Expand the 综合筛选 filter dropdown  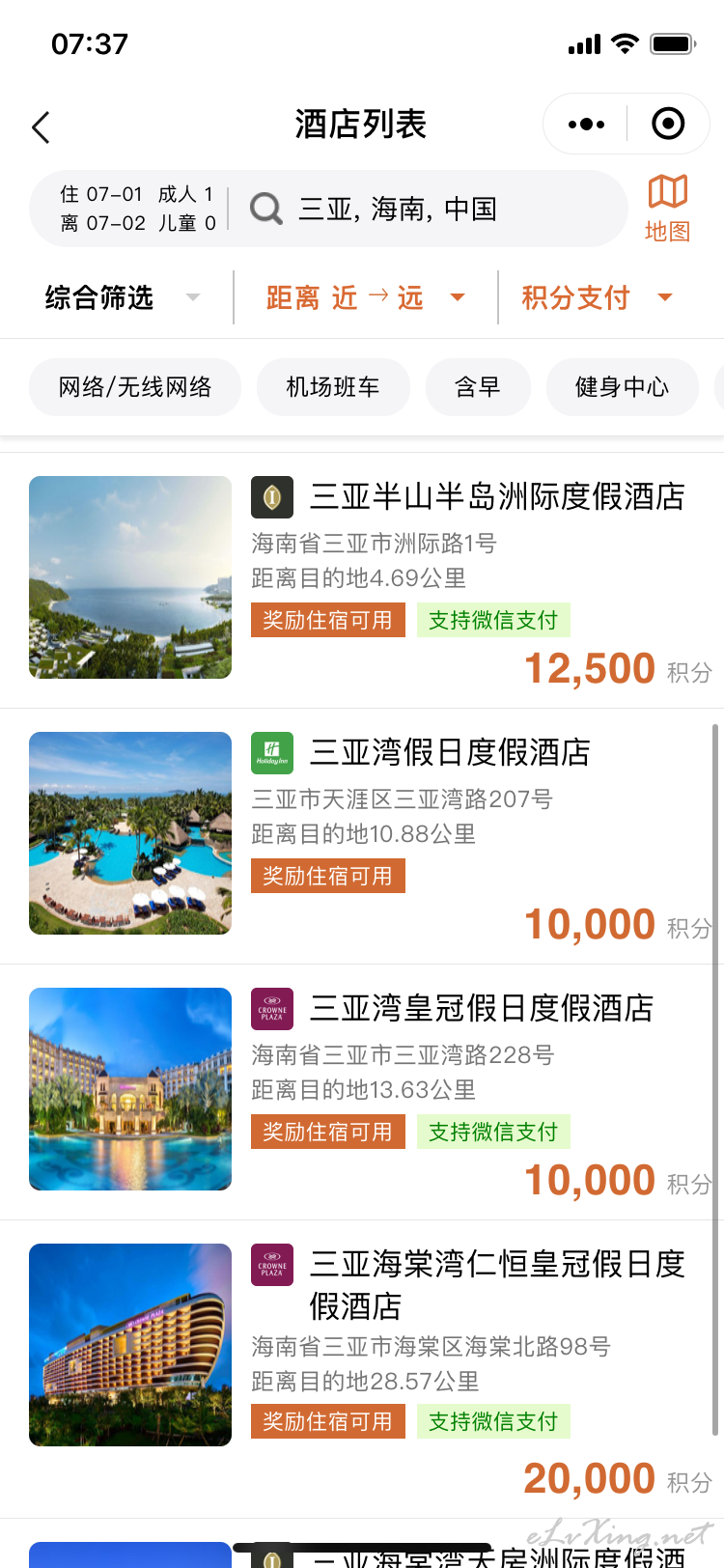click(x=122, y=297)
